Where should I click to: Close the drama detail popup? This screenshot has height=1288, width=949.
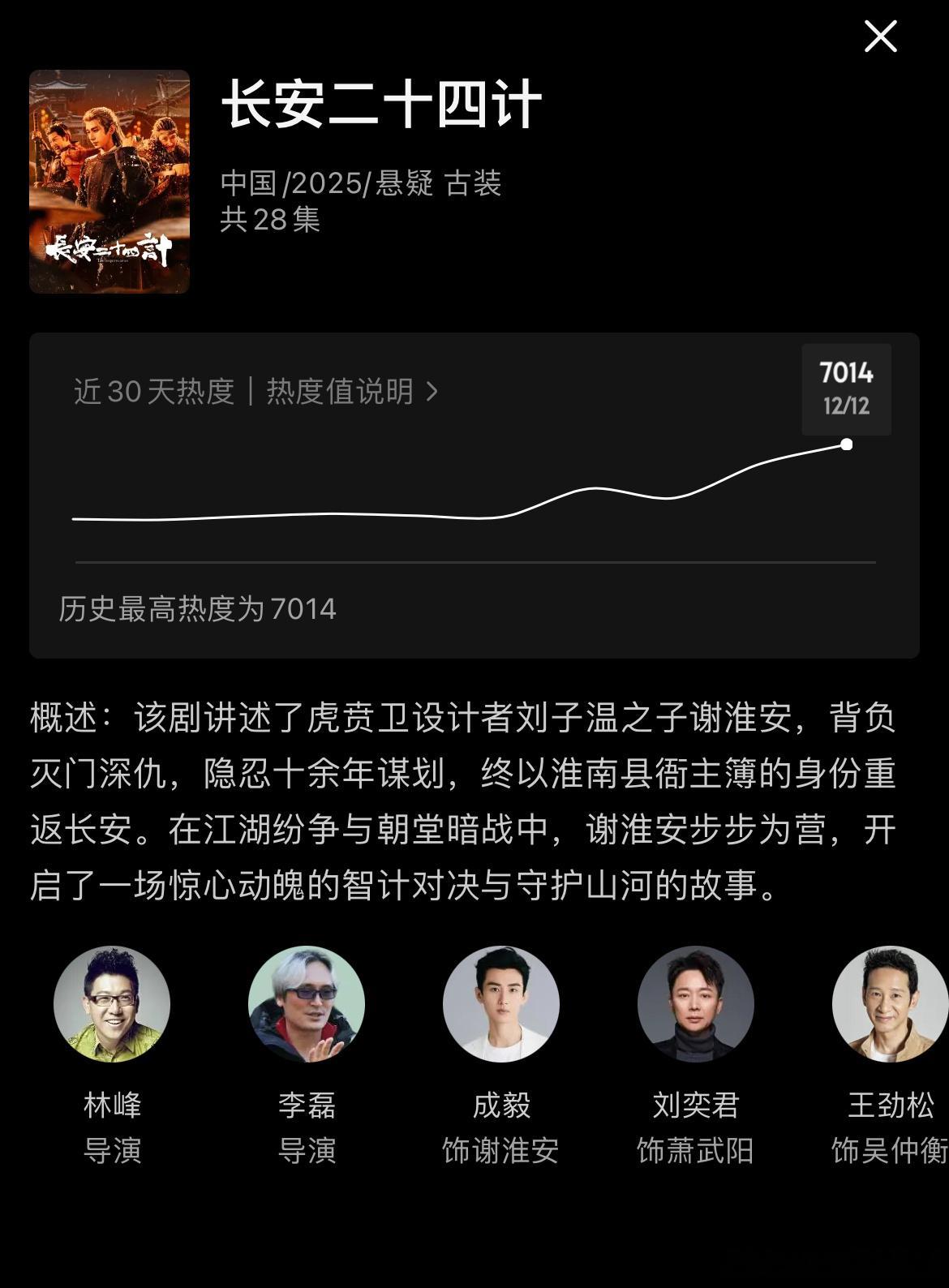(880, 36)
